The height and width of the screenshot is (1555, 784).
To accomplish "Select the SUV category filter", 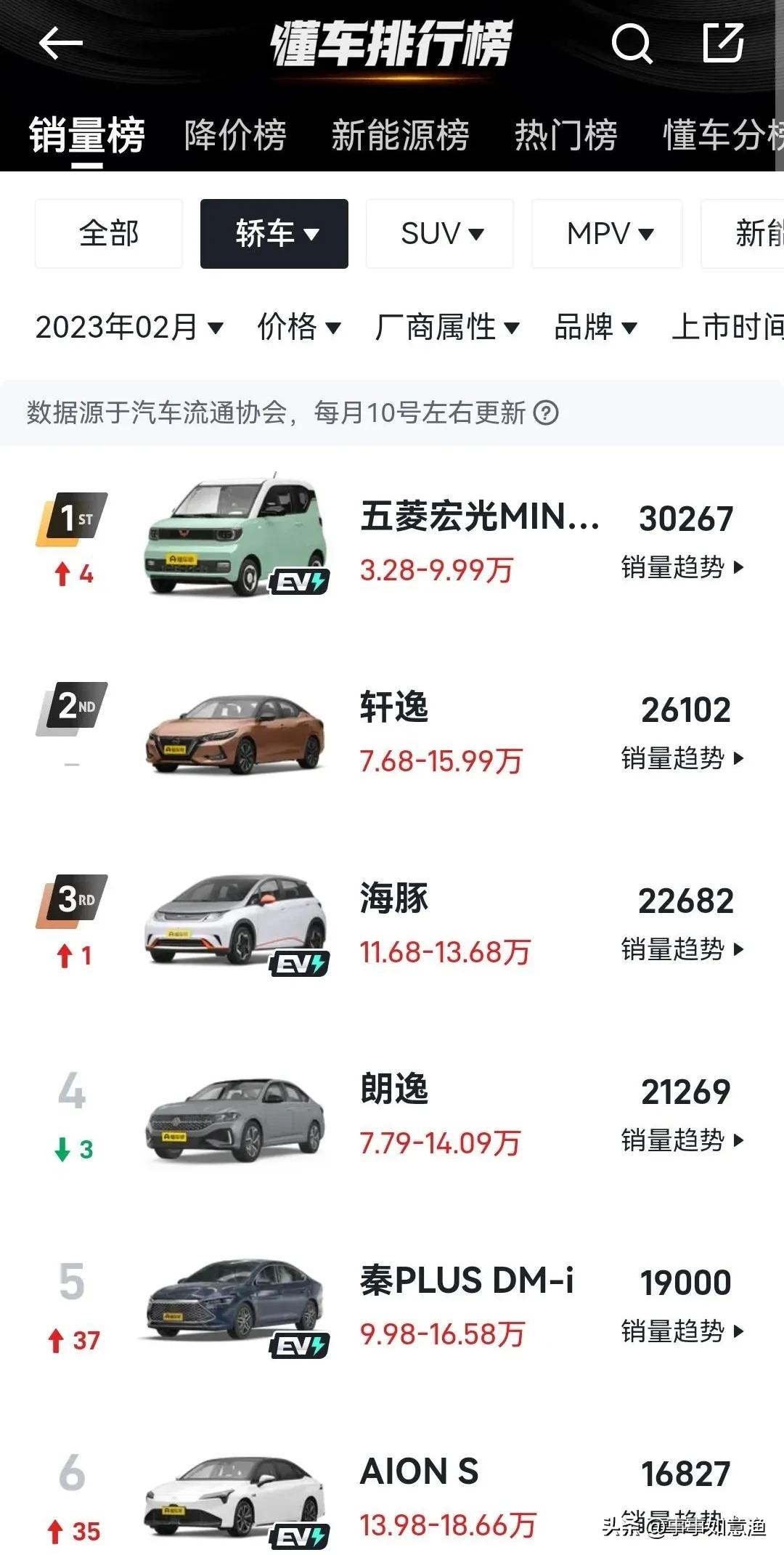I will click(439, 234).
